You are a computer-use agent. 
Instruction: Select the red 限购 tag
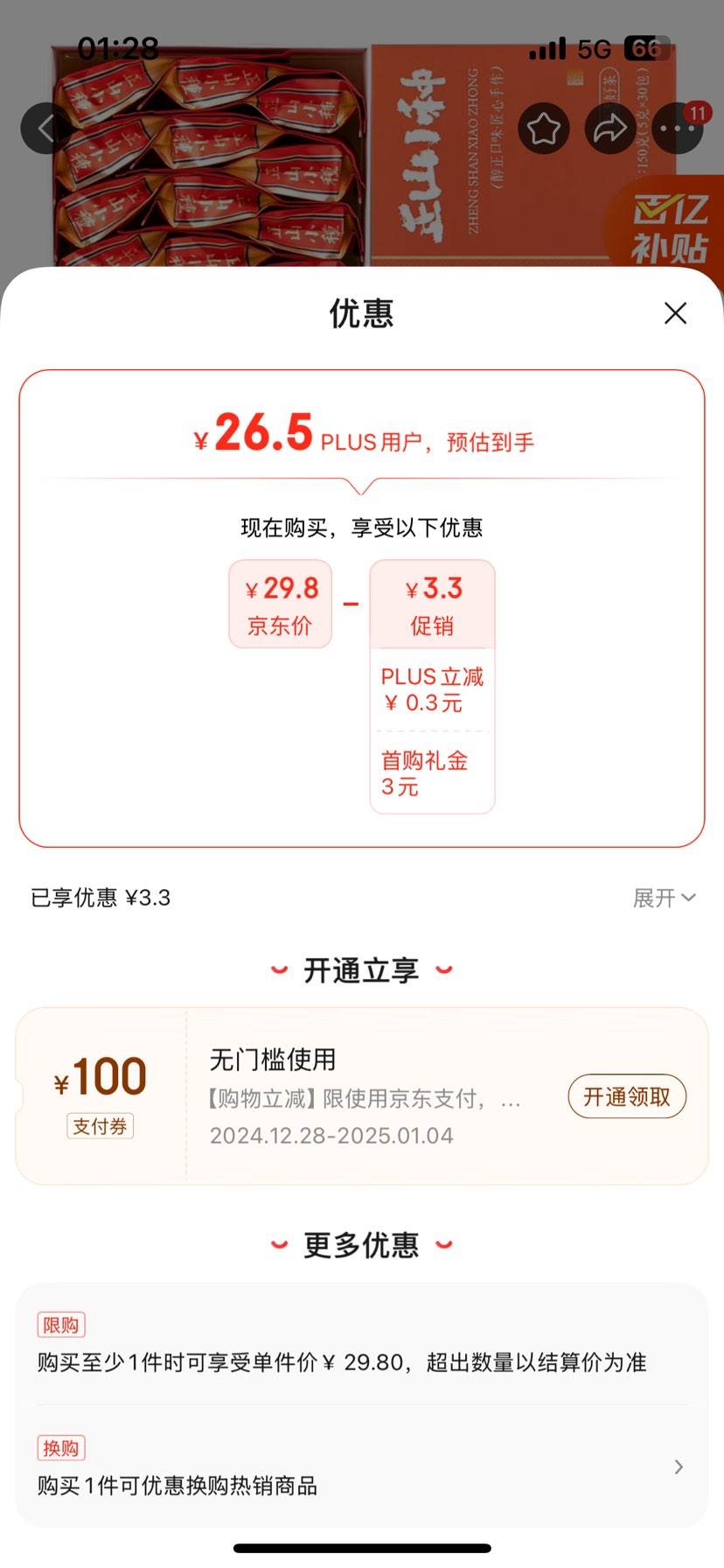click(x=59, y=1325)
